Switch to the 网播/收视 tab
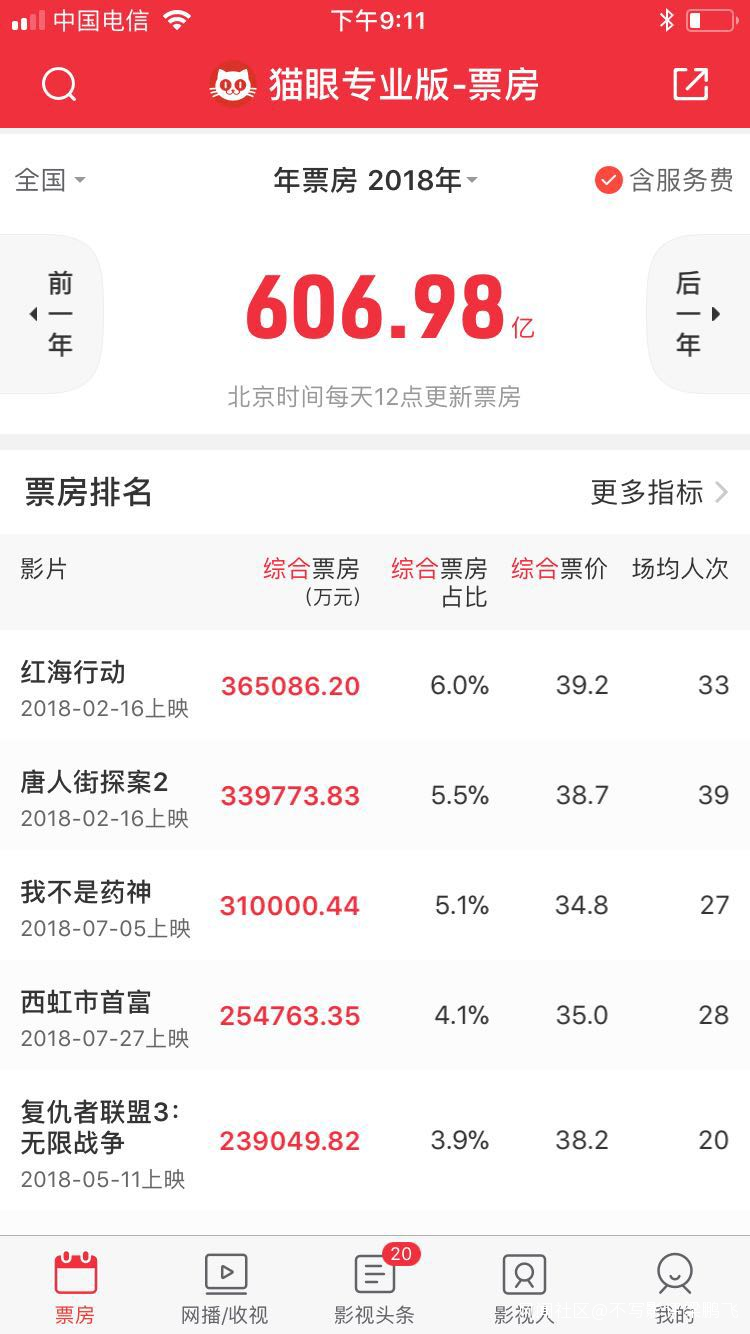Screen dimensions: 750x1334 coord(225,1287)
